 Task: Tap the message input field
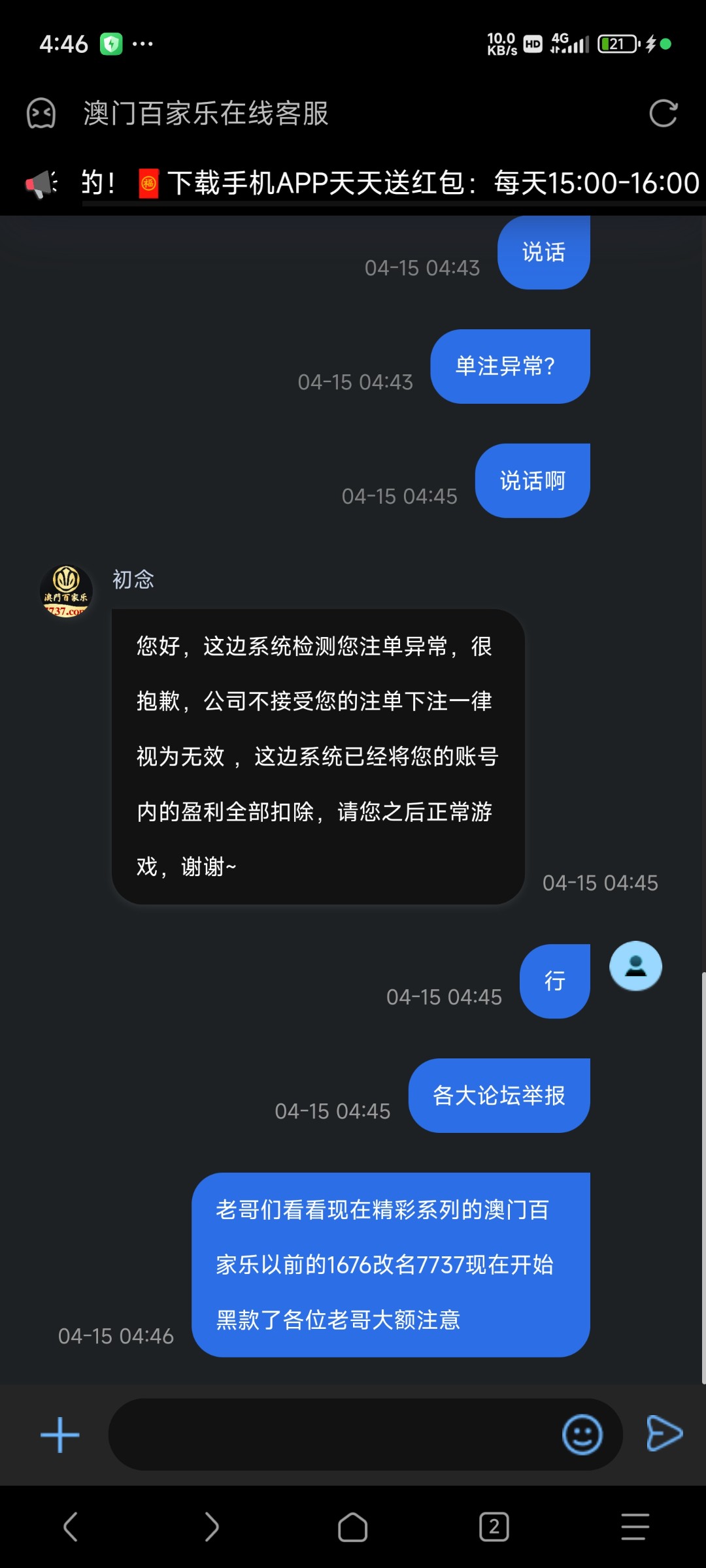[333, 1435]
